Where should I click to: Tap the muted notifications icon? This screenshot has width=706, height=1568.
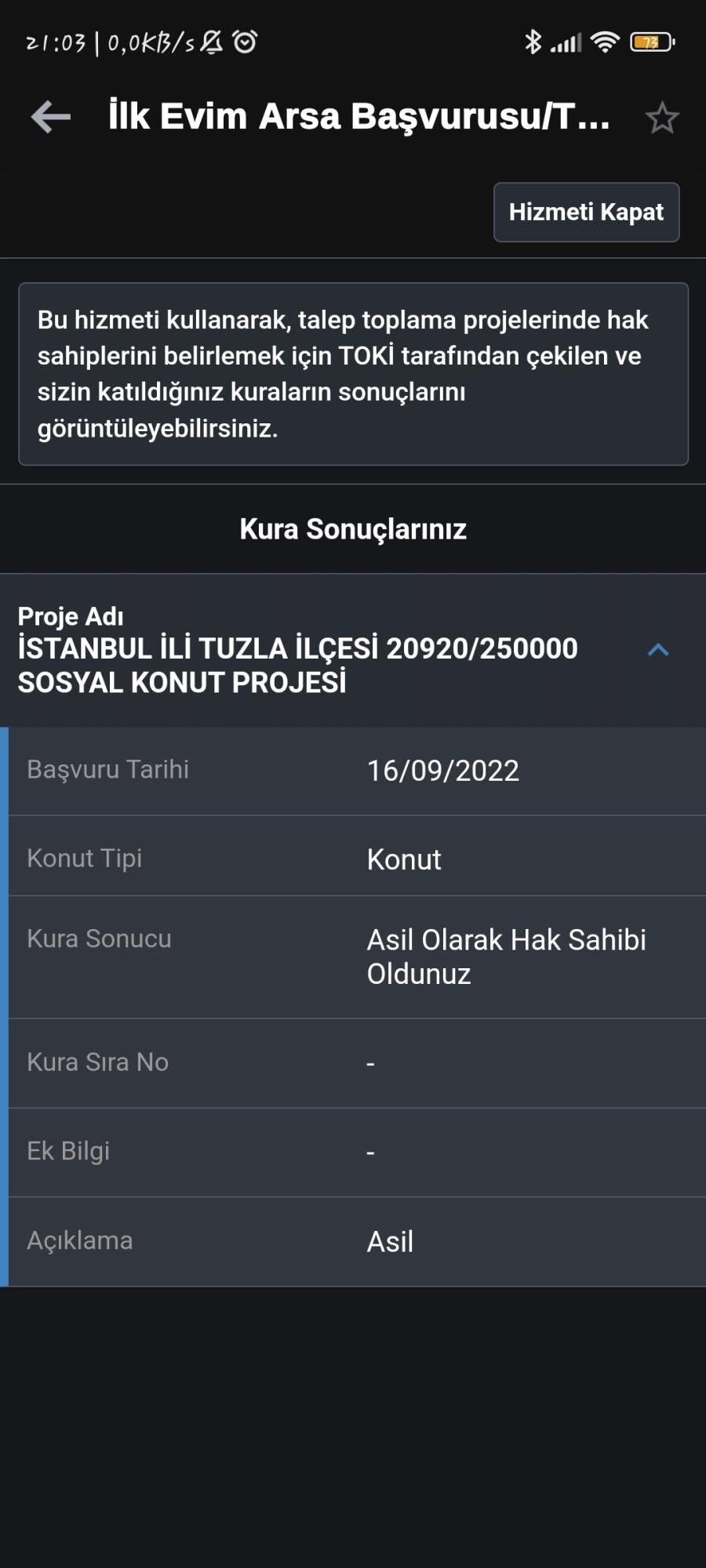tap(210, 43)
